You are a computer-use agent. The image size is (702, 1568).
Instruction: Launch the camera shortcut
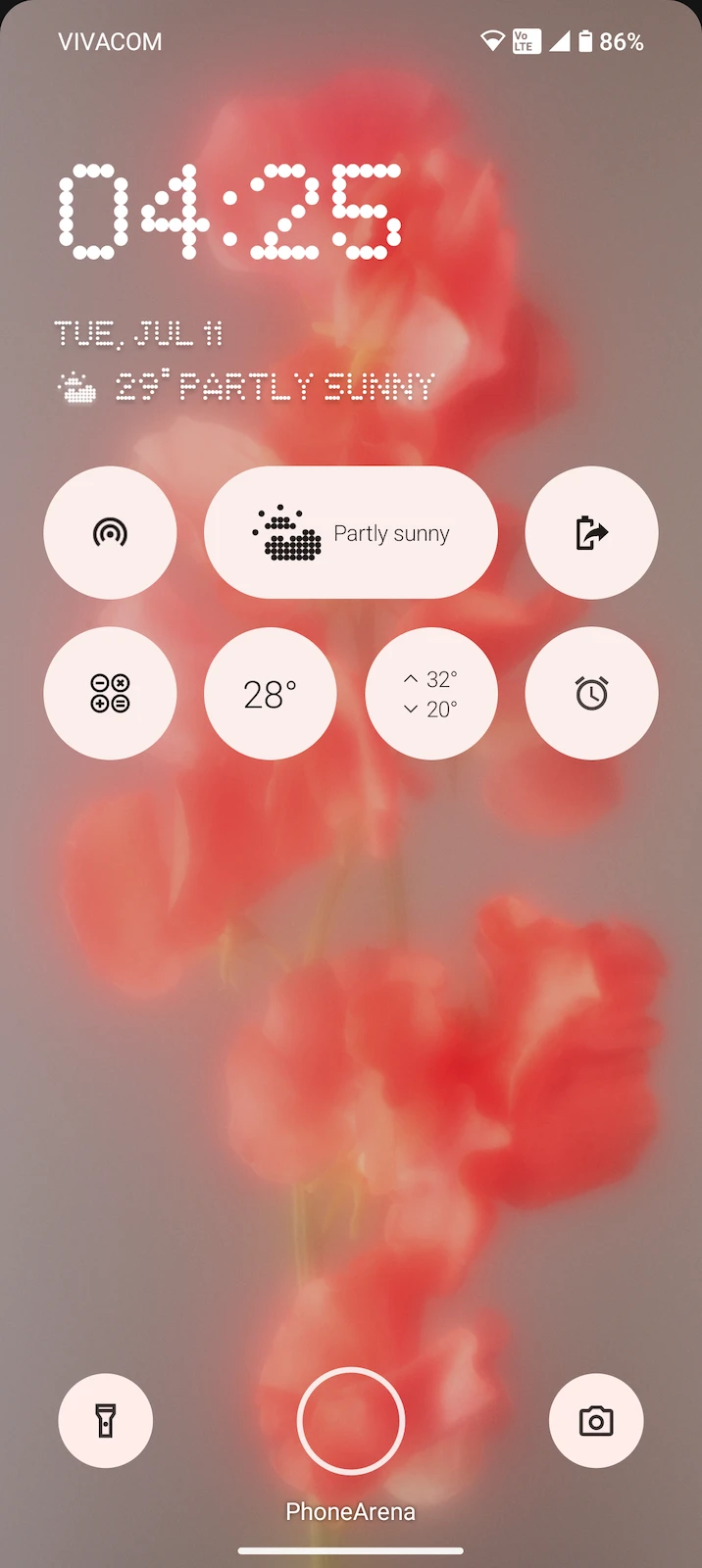[596, 1421]
